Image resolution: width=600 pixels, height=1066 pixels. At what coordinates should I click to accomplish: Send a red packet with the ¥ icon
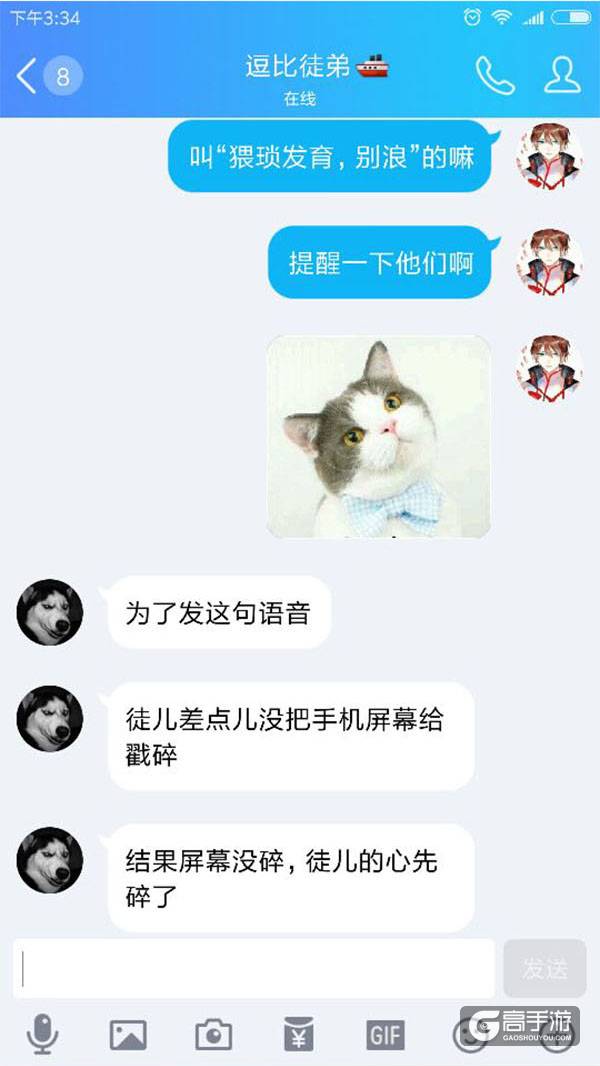coord(299,1035)
